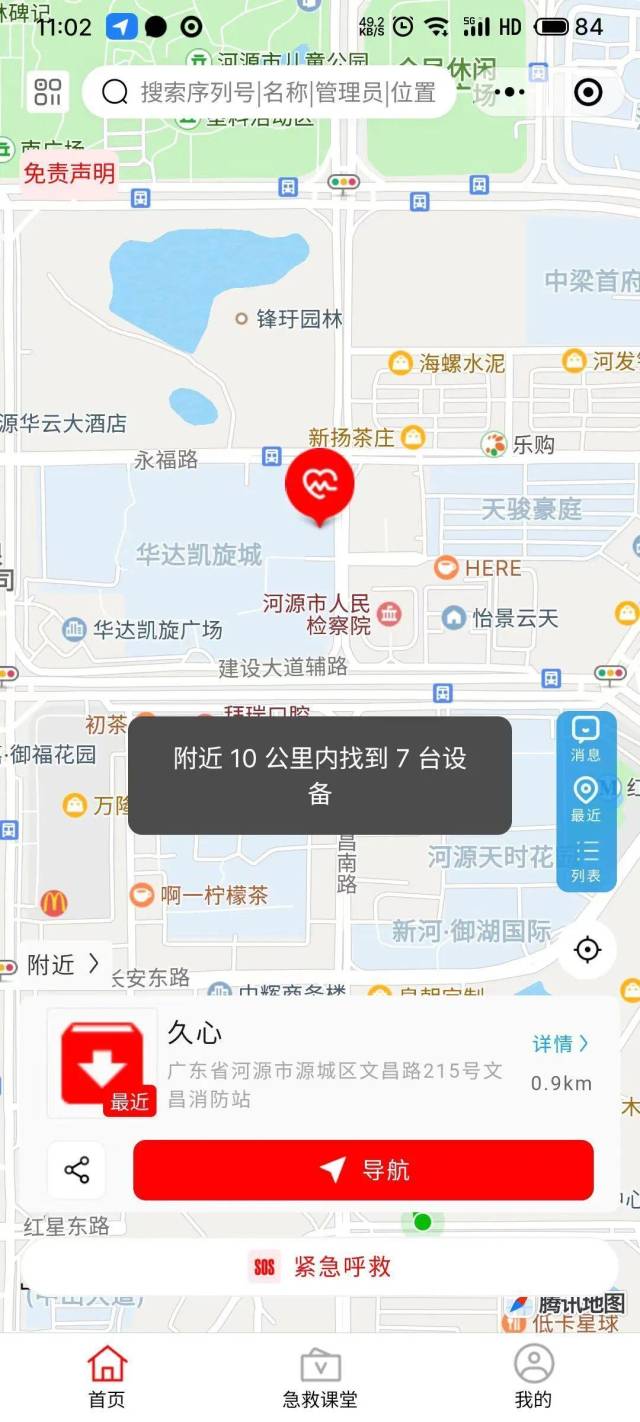Switch to the 首页 home tab
This screenshot has height=1422, width=640.
tap(107, 1377)
